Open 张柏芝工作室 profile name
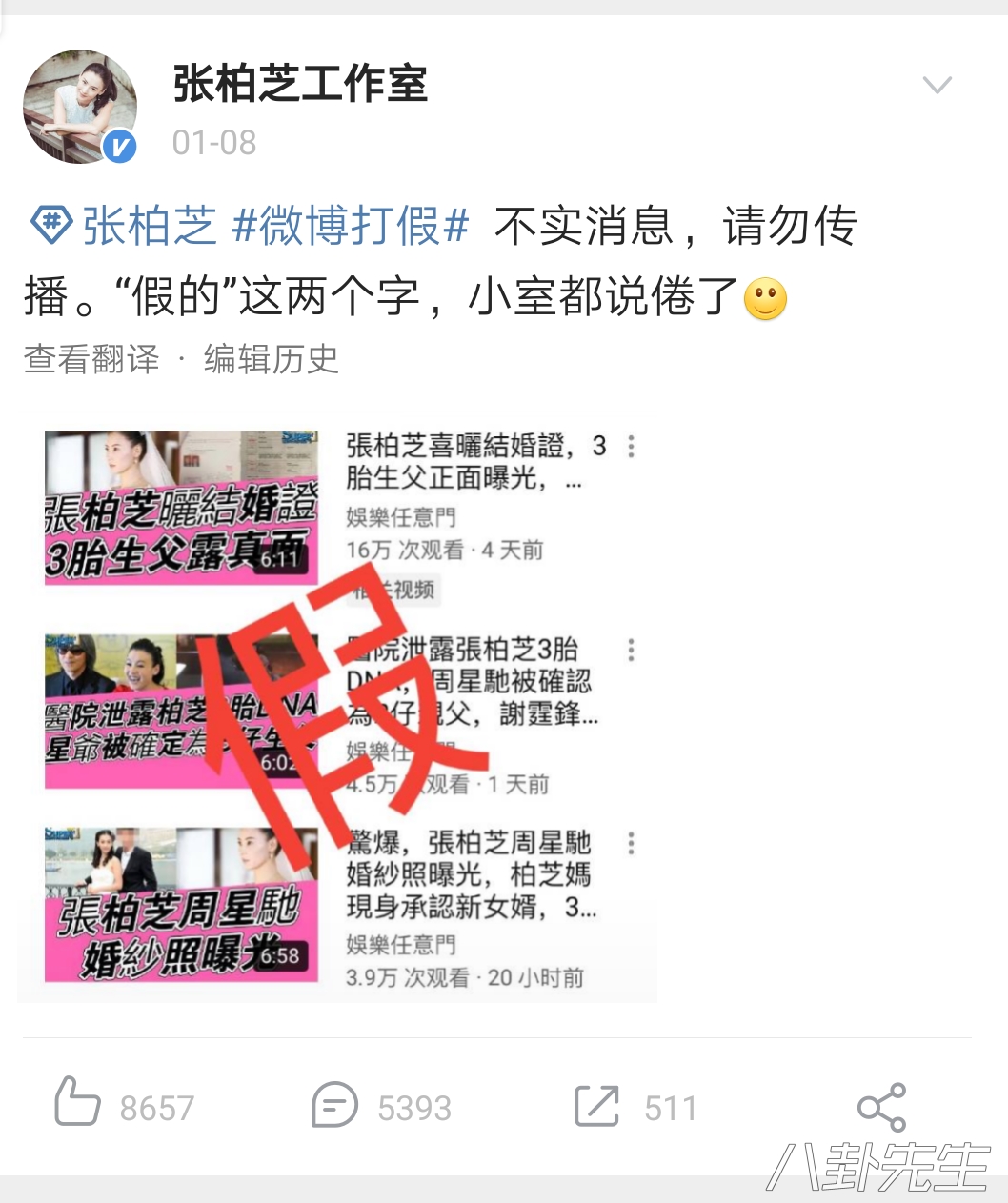Viewport: 1008px width, 1203px height. pyautogui.click(x=300, y=86)
